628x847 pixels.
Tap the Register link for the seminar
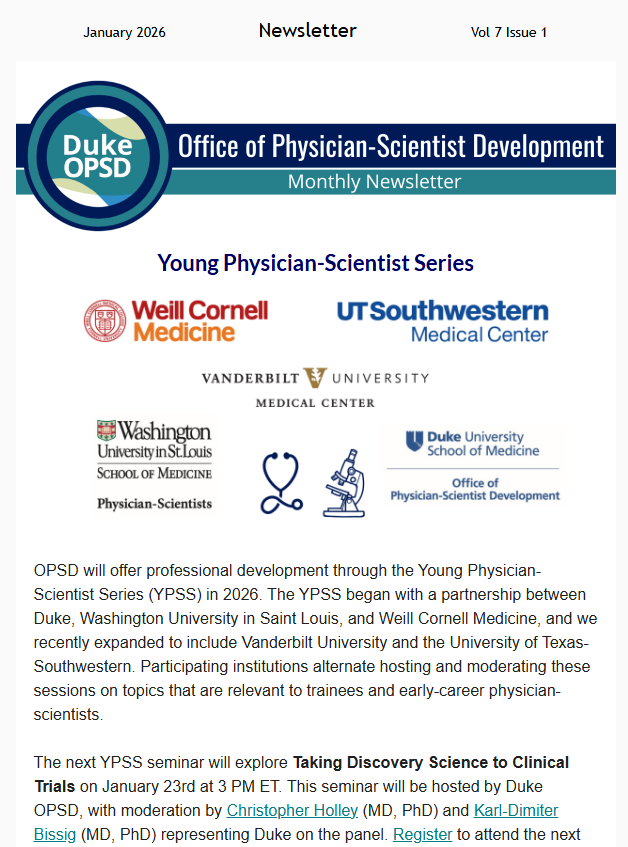(x=420, y=833)
